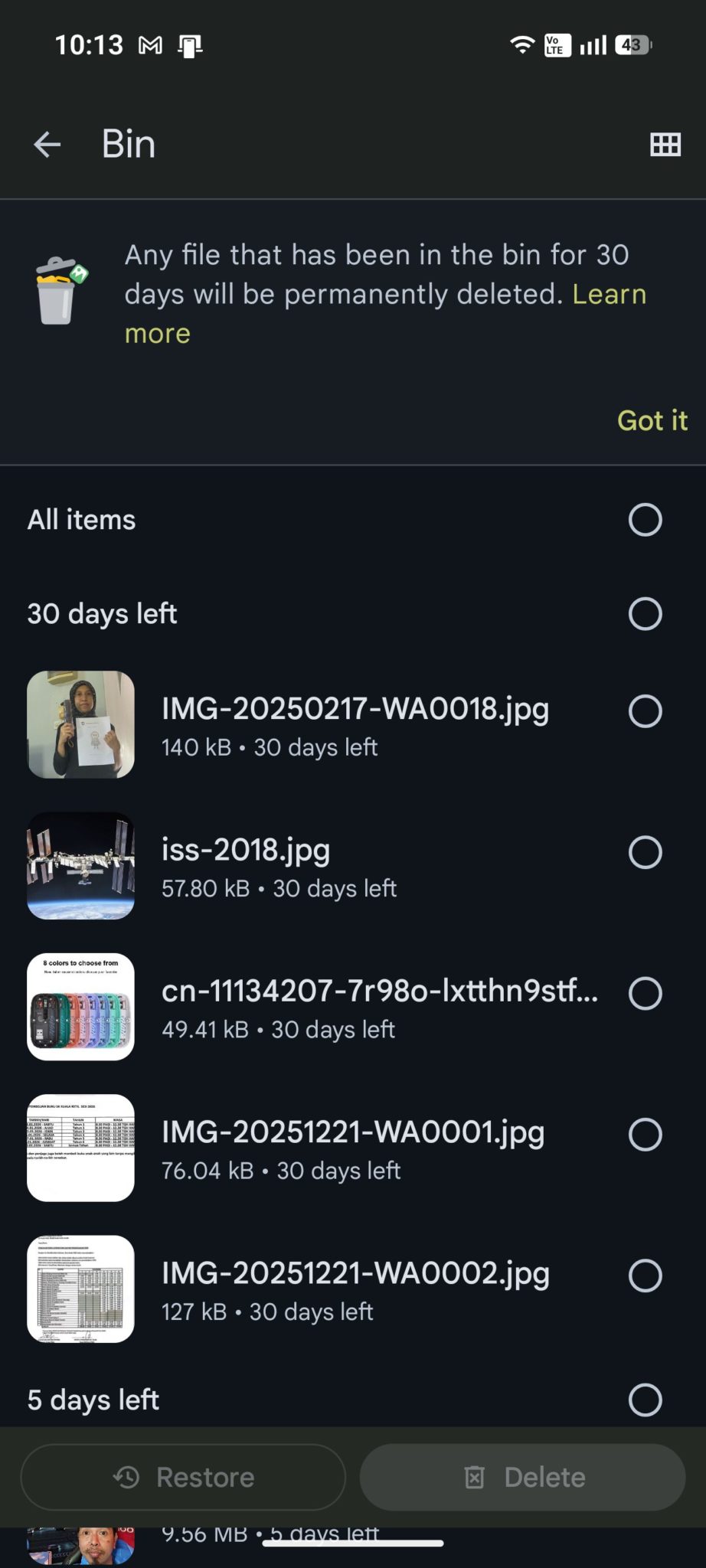Viewport: 706px width, 1568px height.
Task: Tap the Restore button
Action: pos(183,1477)
